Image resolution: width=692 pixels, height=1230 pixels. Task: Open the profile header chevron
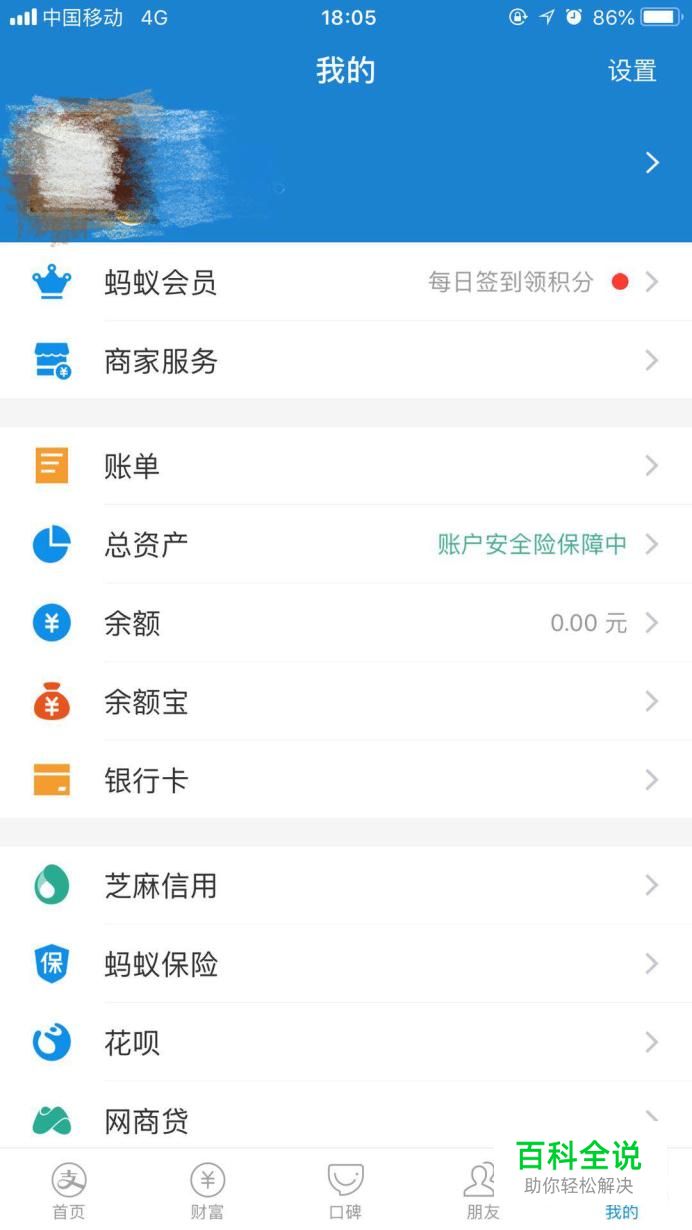tap(652, 163)
